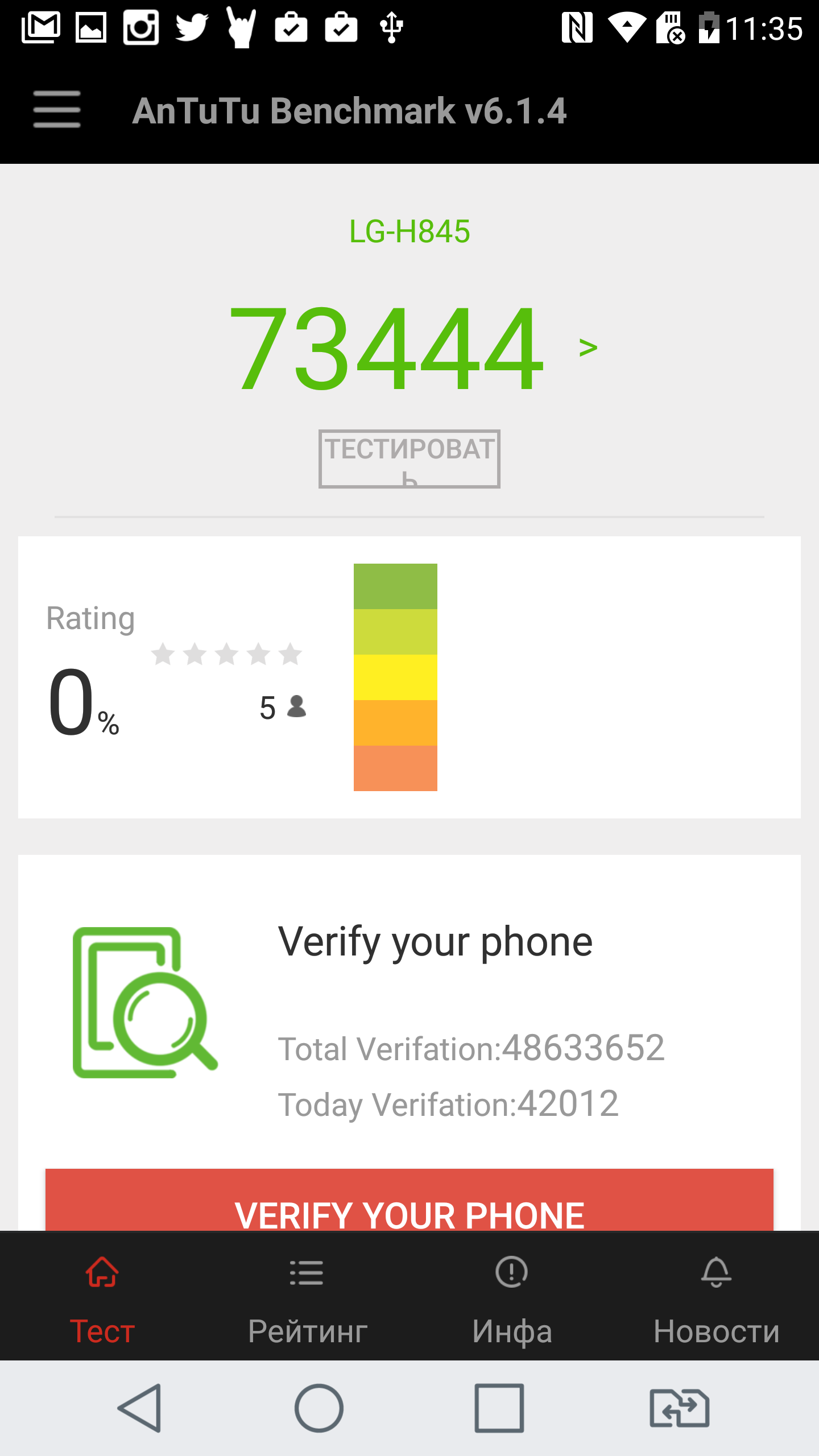Open the Rating card
The width and height of the screenshot is (819, 1456).
[409, 677]
